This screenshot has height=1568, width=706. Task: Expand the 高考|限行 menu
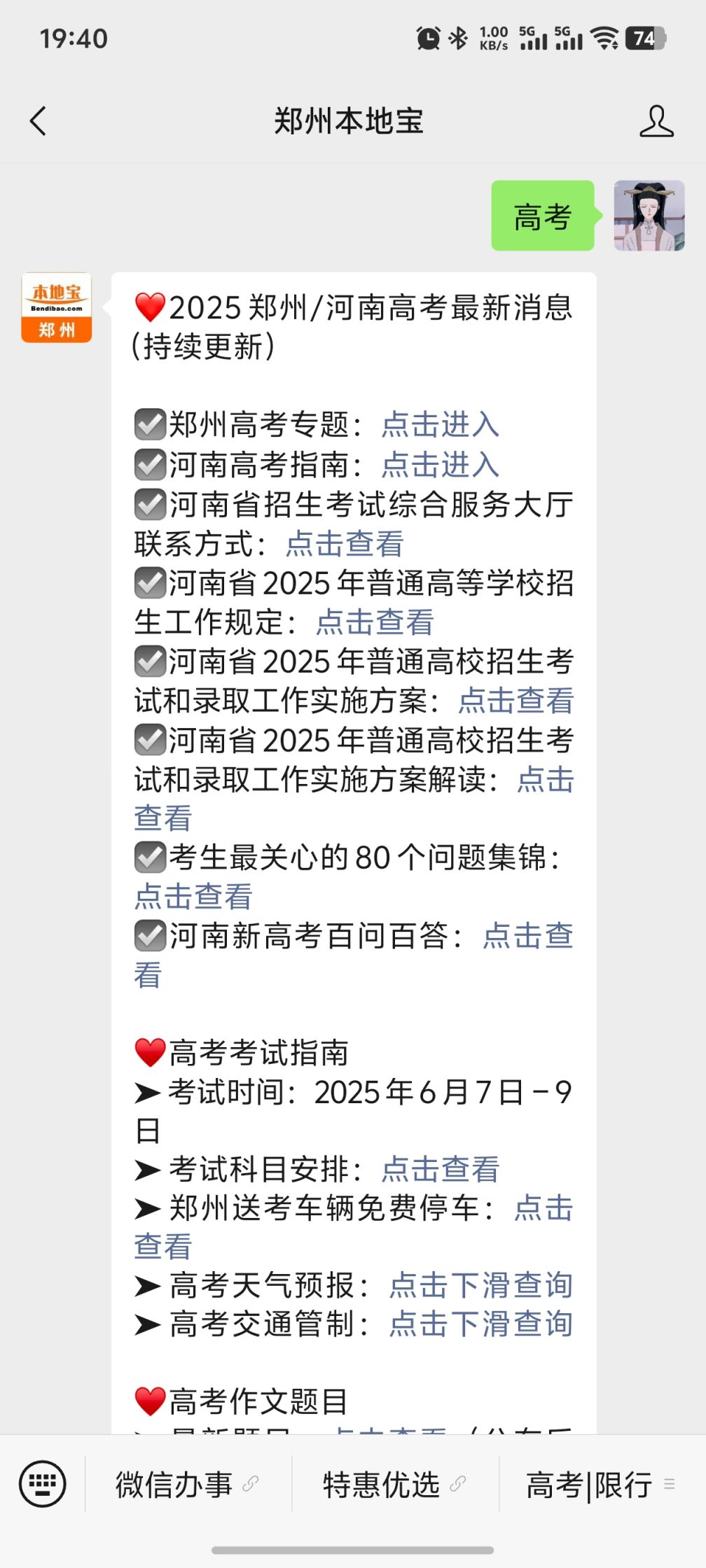pos(601,1484)
